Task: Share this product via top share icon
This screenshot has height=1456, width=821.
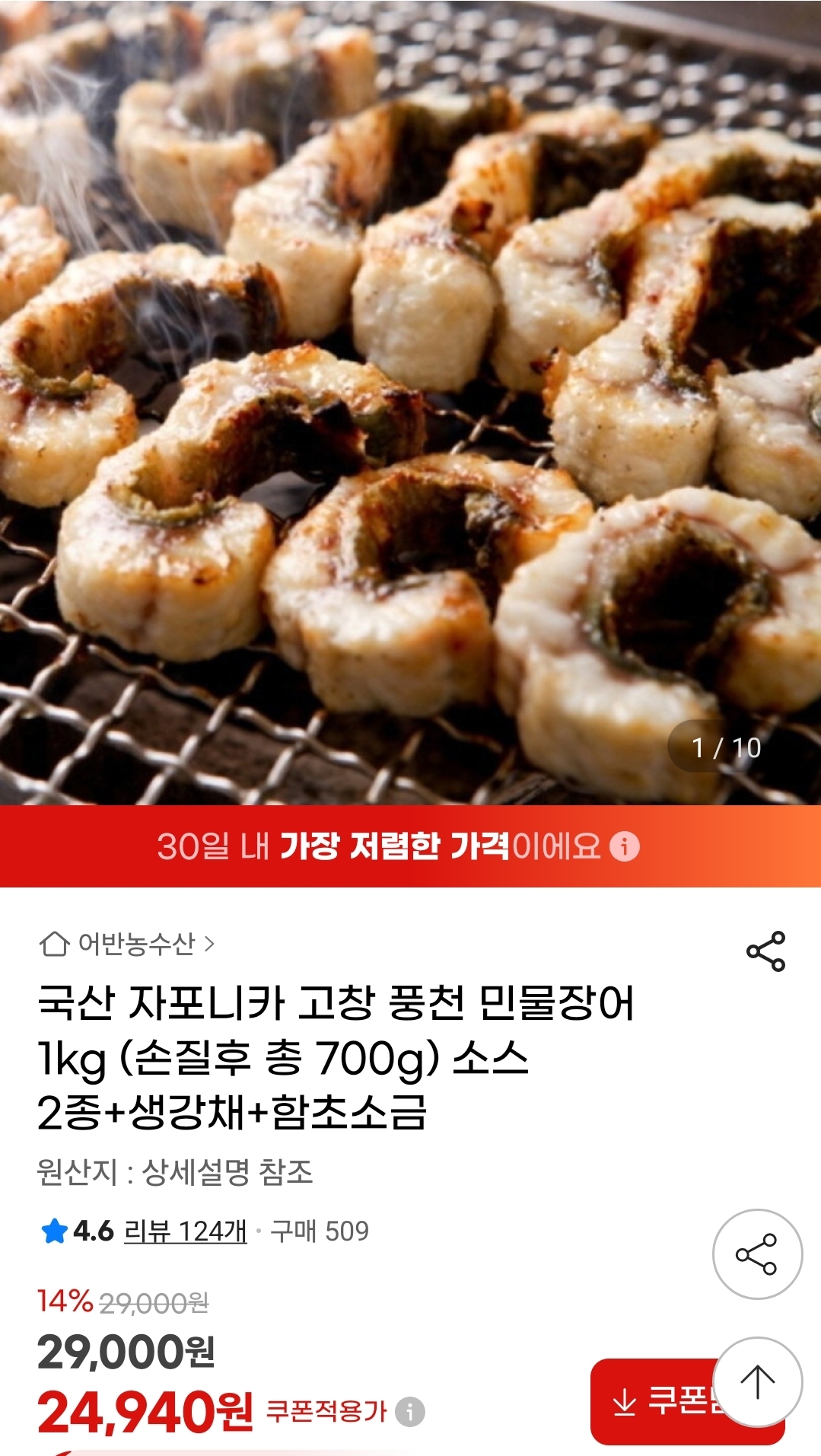Action: coord(765,951)
